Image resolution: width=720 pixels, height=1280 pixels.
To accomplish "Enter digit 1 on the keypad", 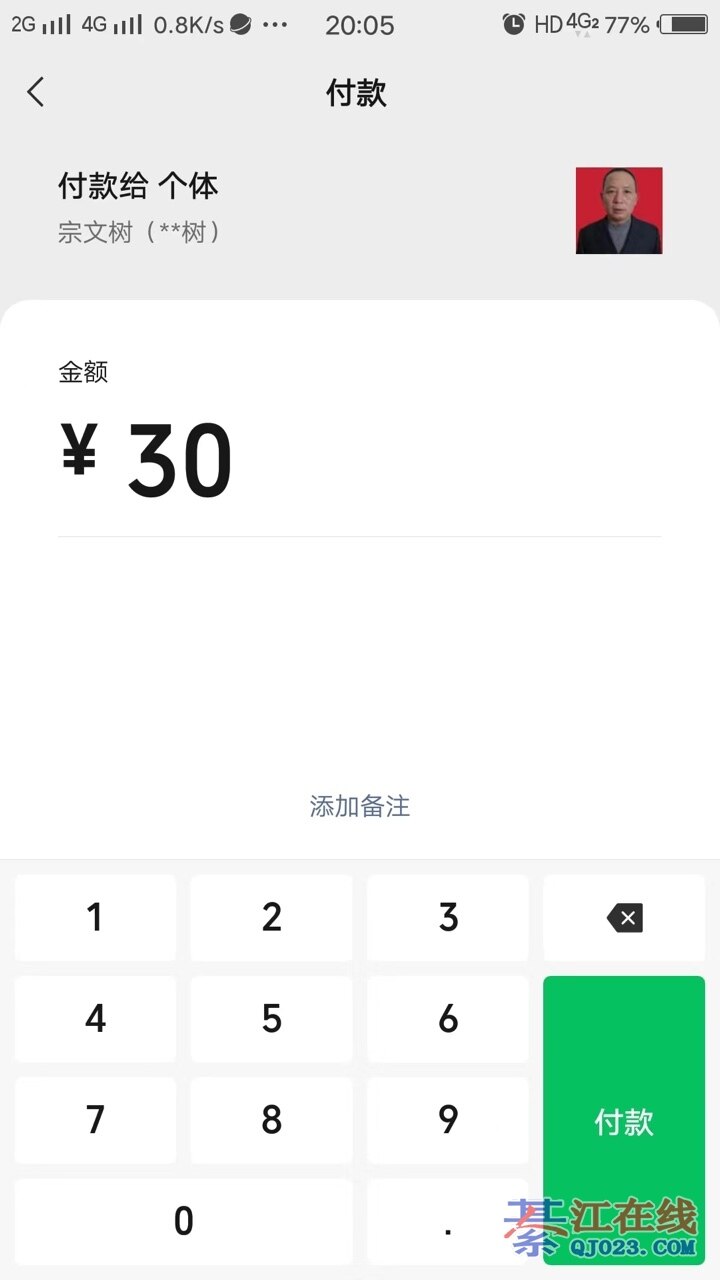I will pyautogui.click(x=95, y=918).
